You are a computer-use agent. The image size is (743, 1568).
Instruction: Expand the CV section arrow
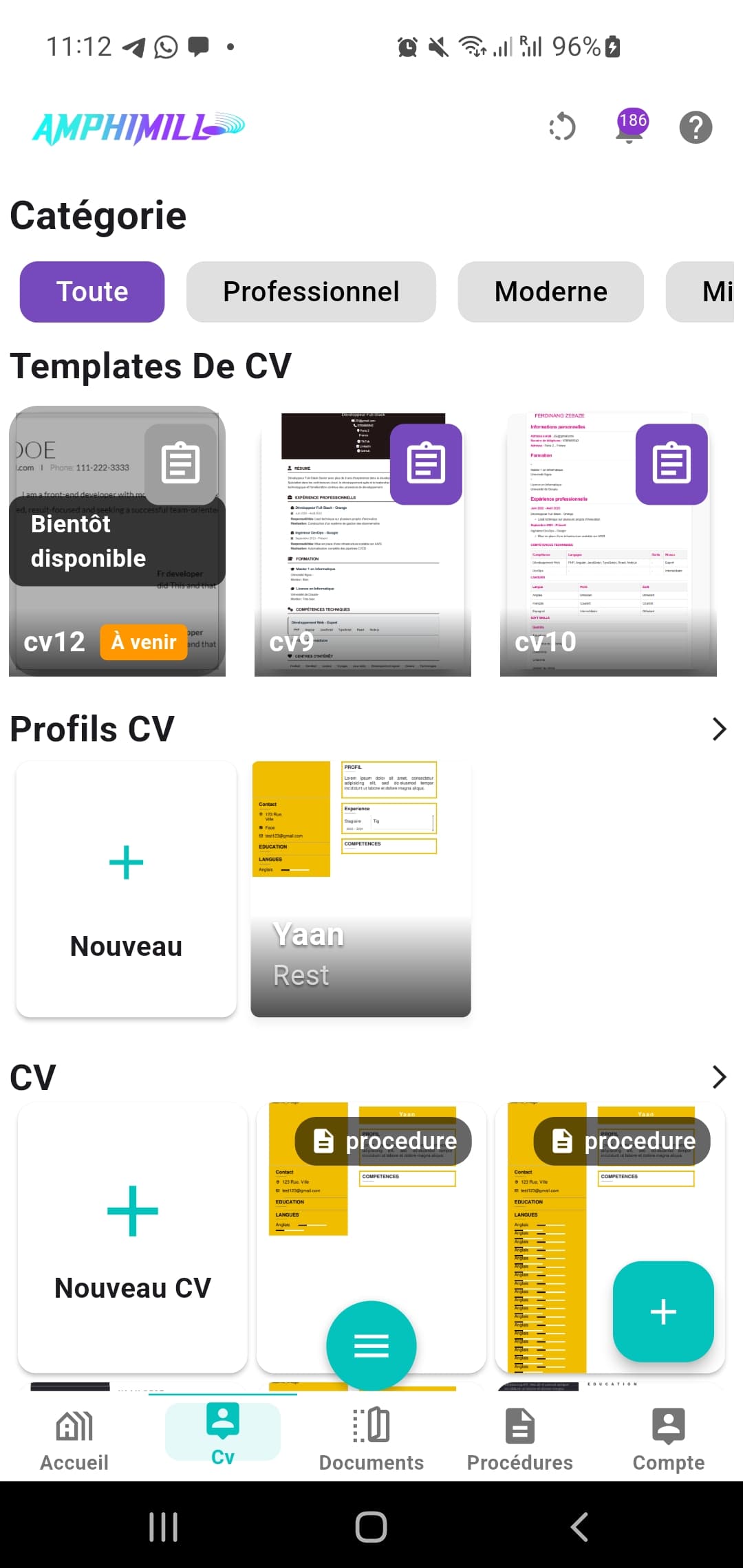click(x=719, y=1077)
